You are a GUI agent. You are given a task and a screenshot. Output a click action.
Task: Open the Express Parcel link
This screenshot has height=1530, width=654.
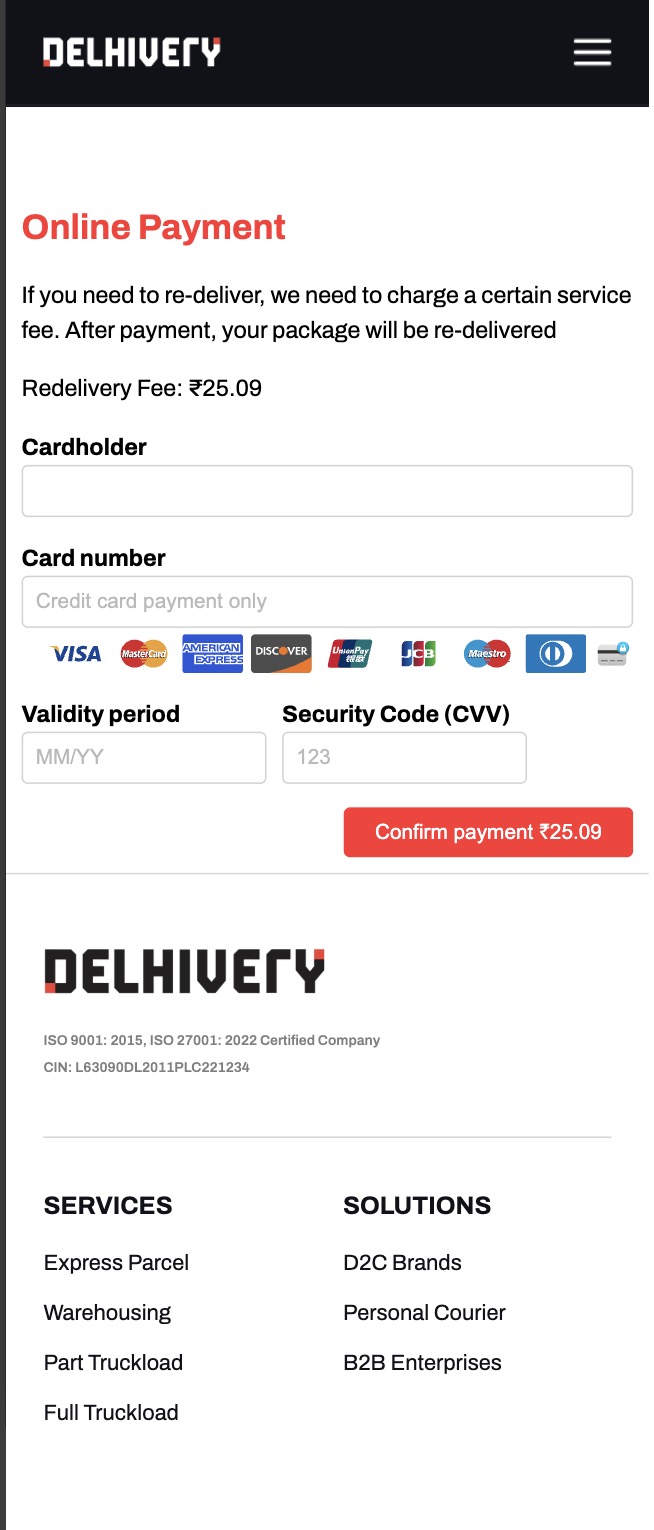[x=116, y=1262]
